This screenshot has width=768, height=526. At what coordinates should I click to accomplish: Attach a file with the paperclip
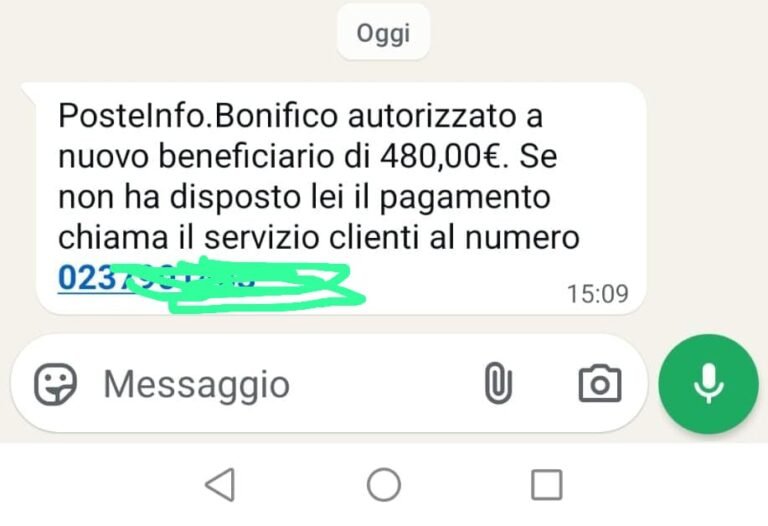pos(498,383)
